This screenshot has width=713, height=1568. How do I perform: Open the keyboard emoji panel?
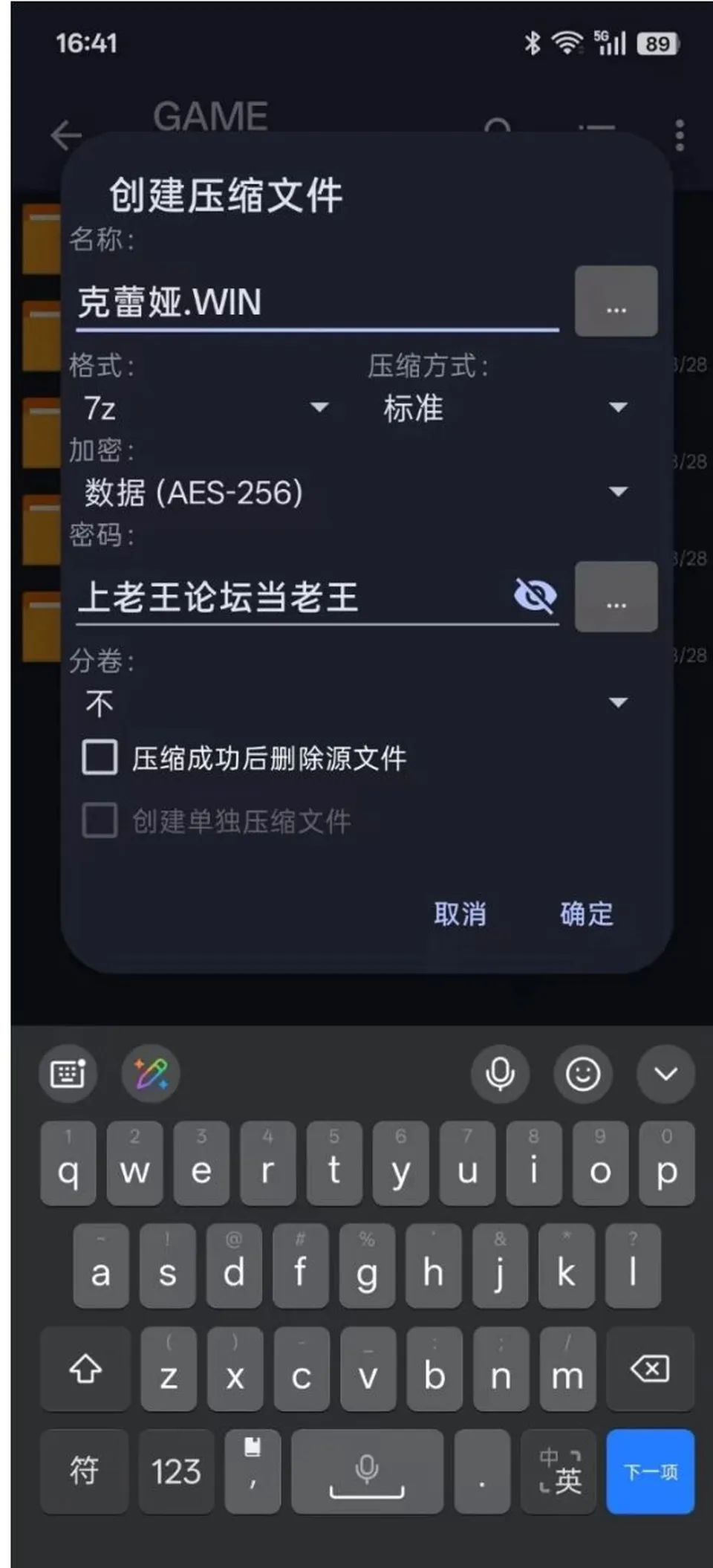[583, 1073]
